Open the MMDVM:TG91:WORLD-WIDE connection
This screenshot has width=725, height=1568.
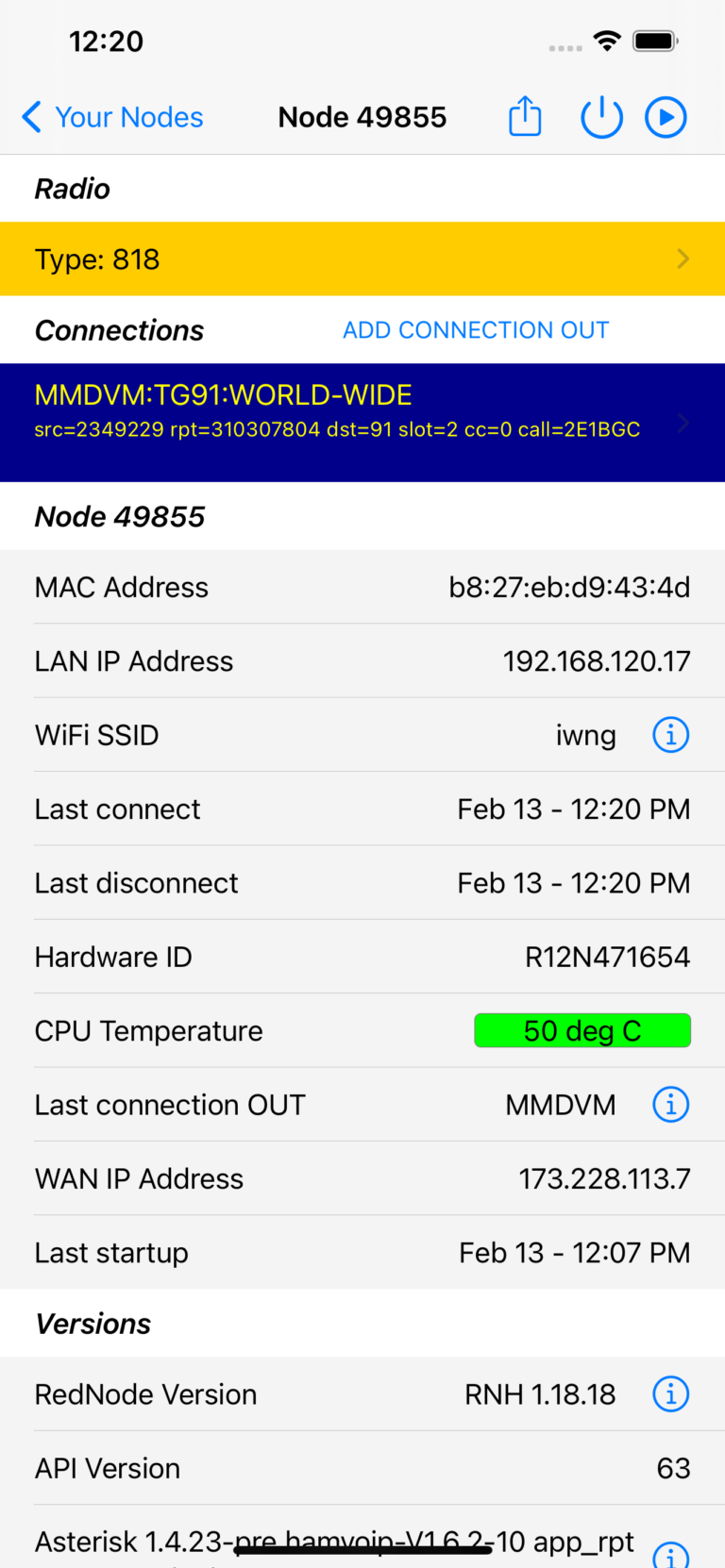point(362,422)
